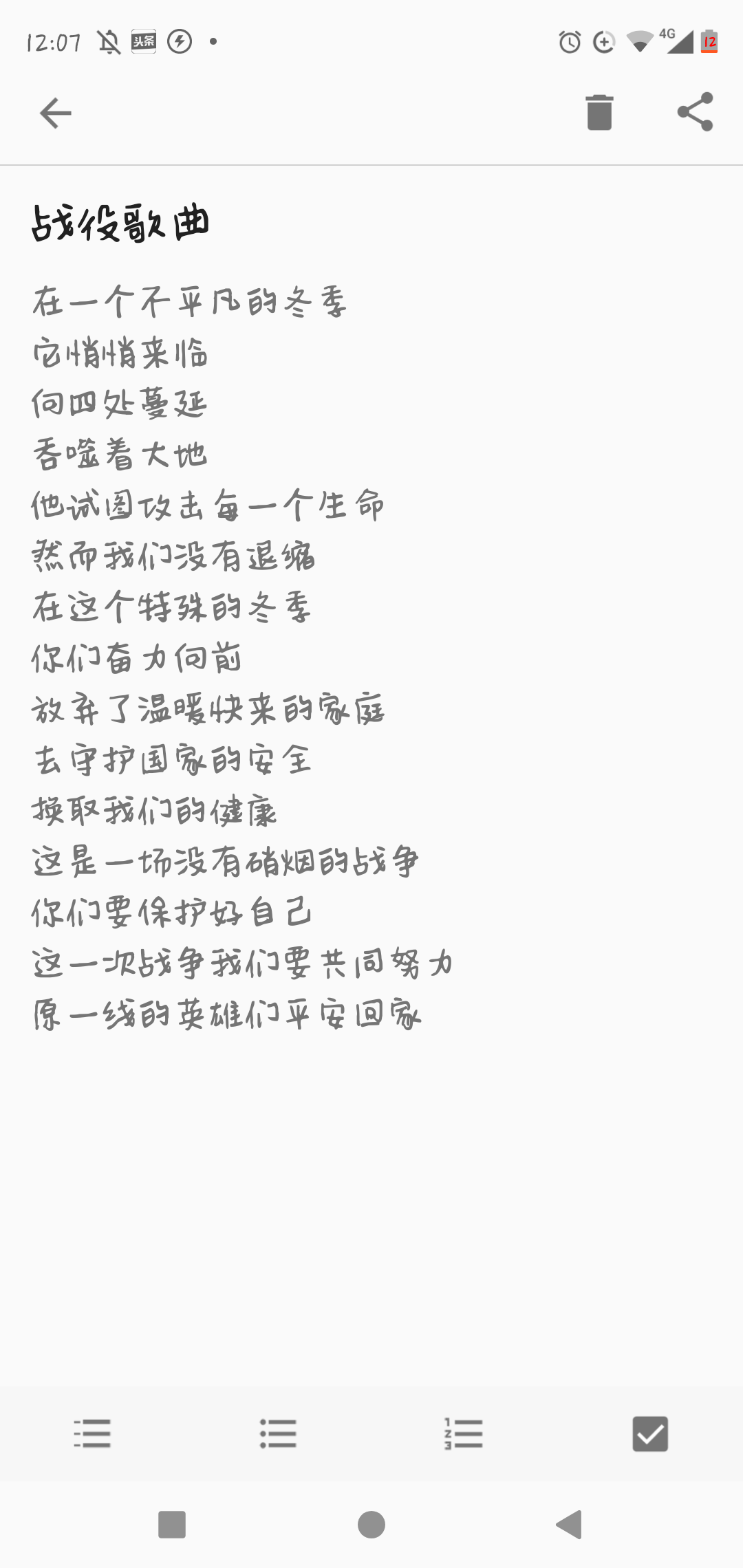This screenshot has height=1568, width=743.
Task: Open recent apps from navigation bar
Action: [172, 1525]
